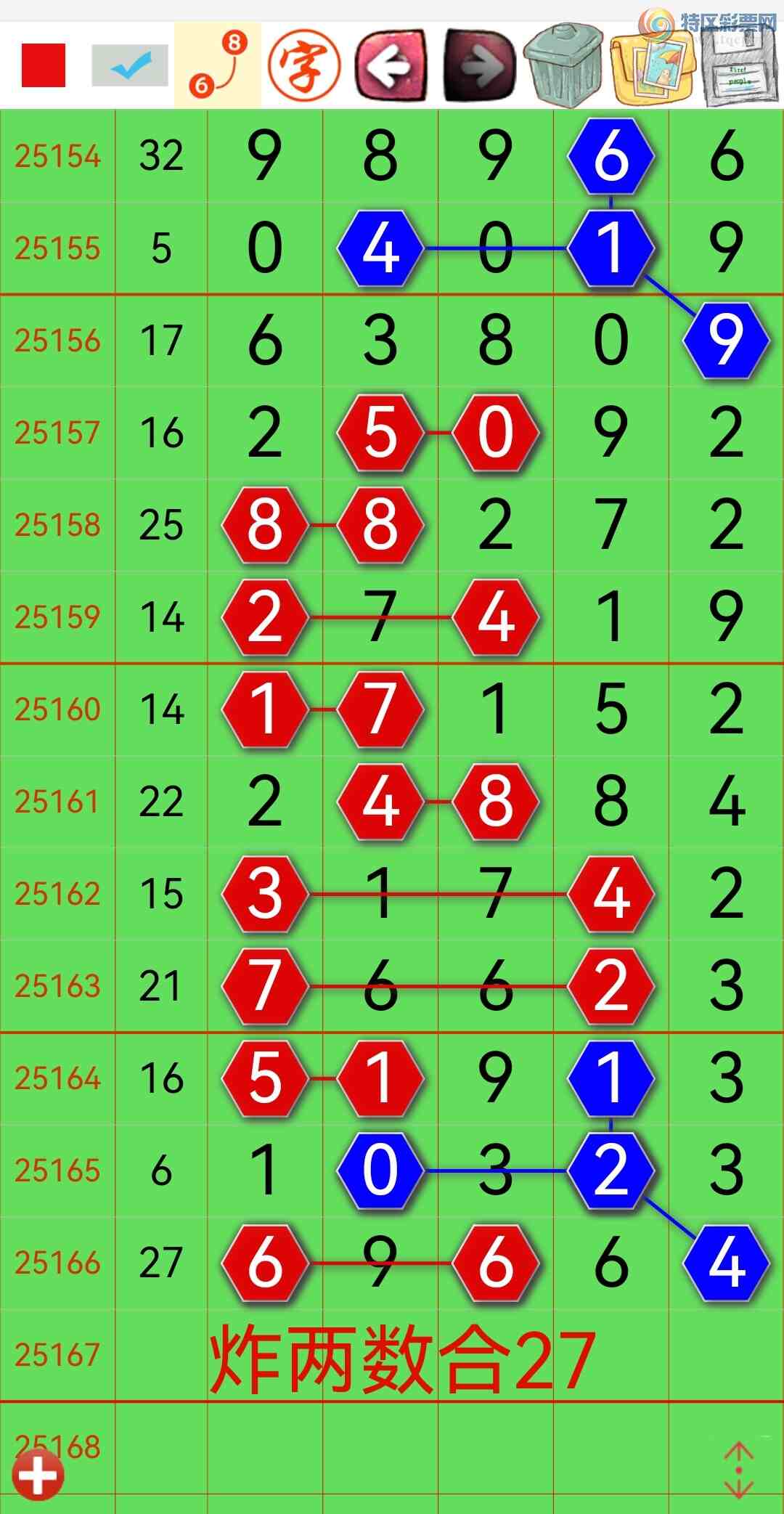784x1514 pixels.
Task: Tap the up-down arrows control
Action: point(738,1471)
